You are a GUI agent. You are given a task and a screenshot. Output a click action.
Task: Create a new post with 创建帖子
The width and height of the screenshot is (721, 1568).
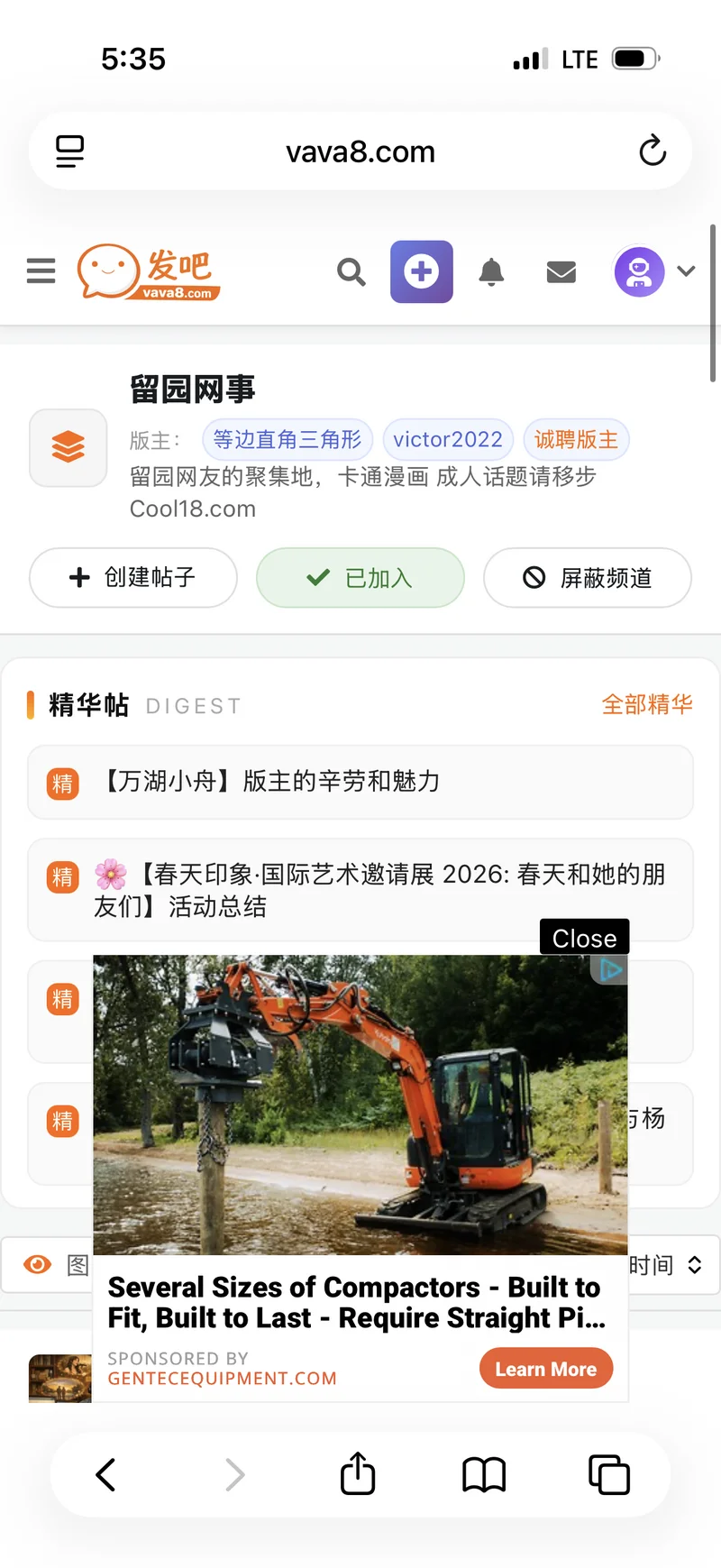133,577
